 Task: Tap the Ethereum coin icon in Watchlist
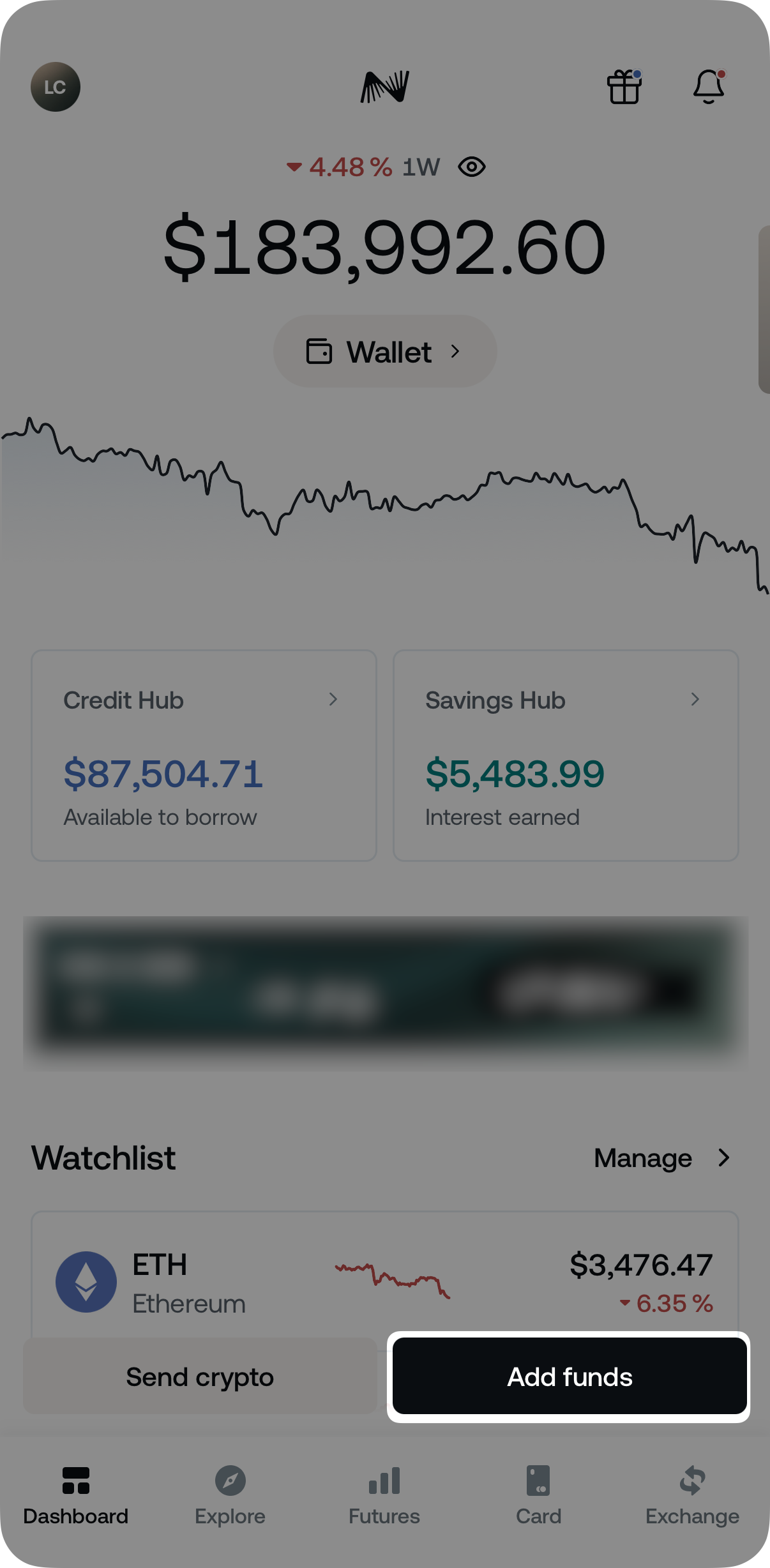[86, 1282]
